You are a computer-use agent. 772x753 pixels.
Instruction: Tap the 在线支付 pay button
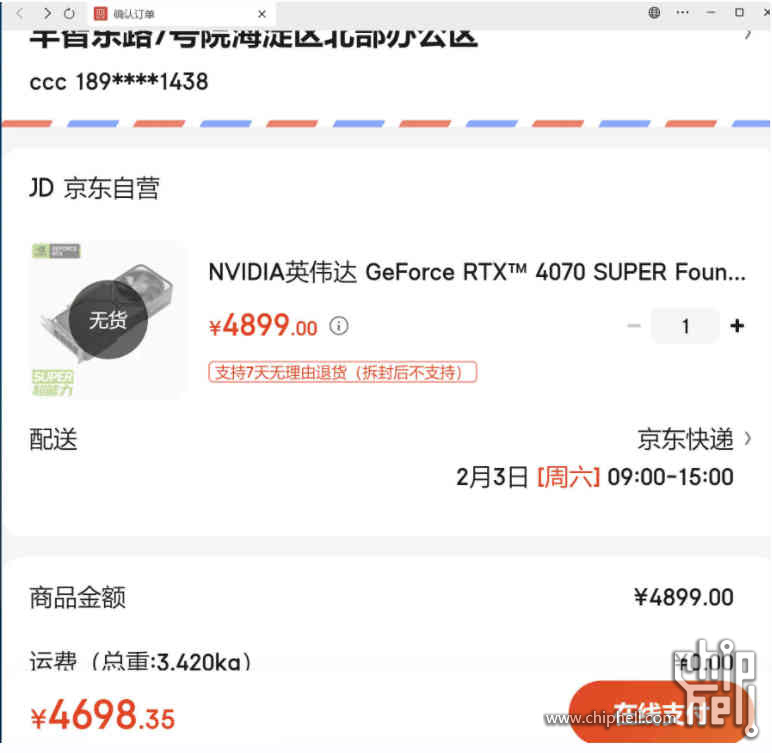click(x=660, y=713)
